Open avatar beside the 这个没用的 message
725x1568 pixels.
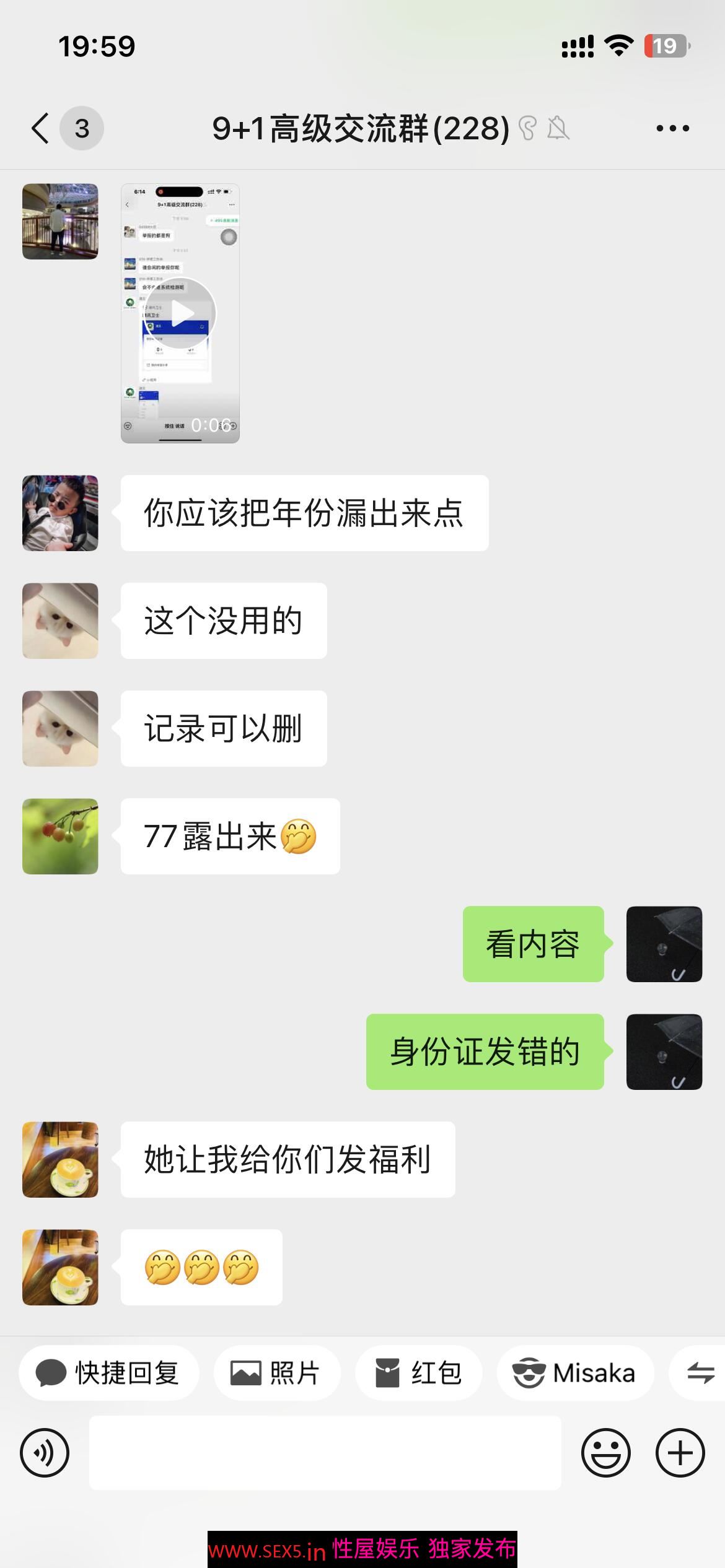coord(60,621)
